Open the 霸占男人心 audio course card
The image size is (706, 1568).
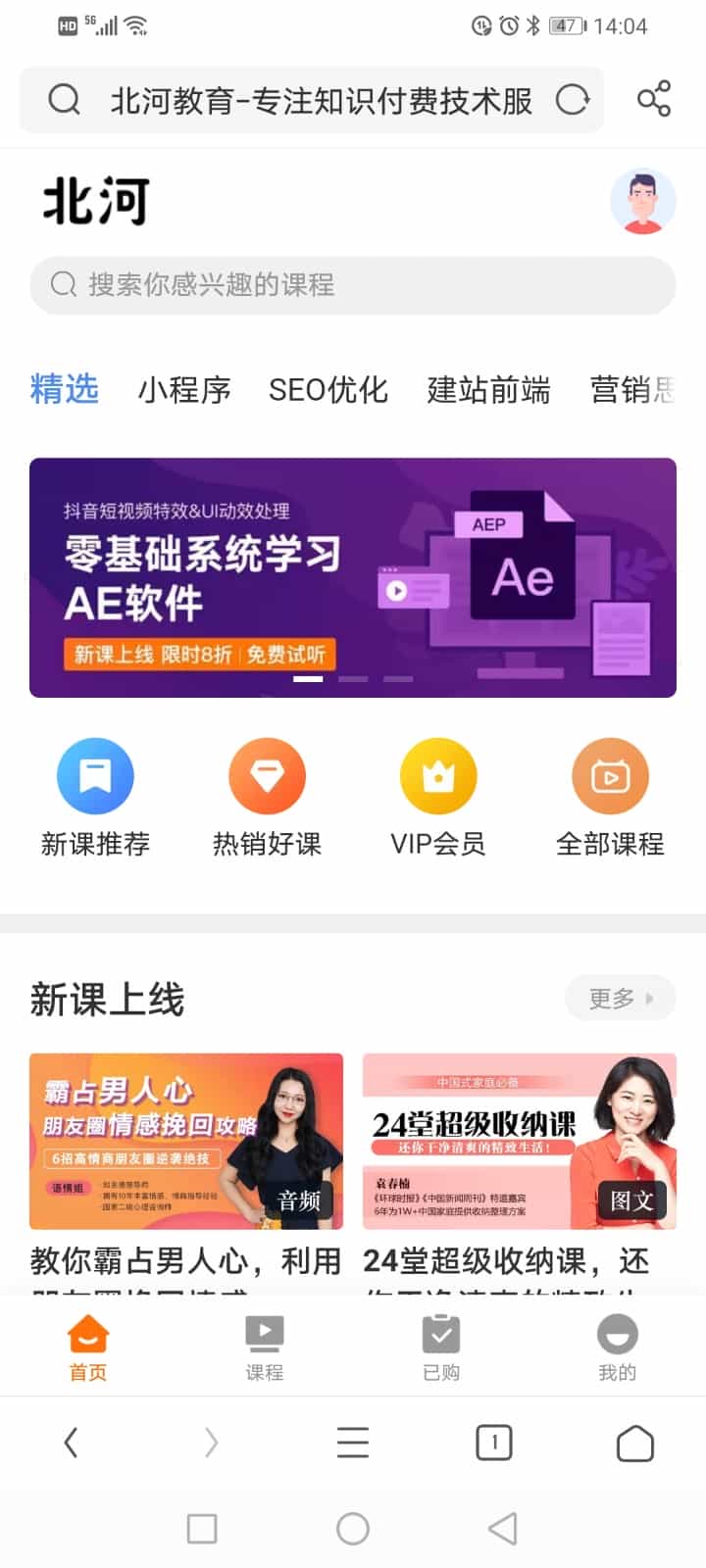(186, 1141)
